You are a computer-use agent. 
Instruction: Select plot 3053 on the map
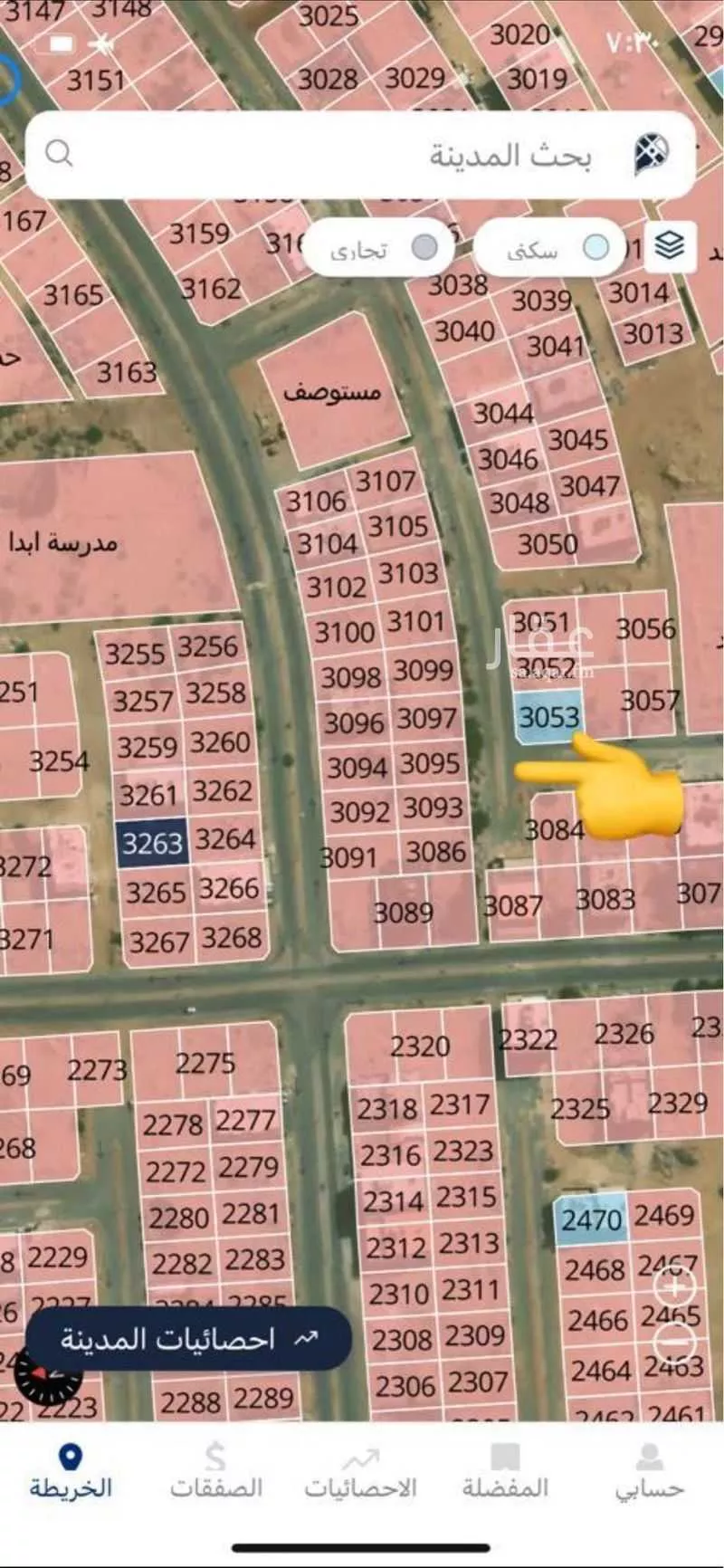548,718
